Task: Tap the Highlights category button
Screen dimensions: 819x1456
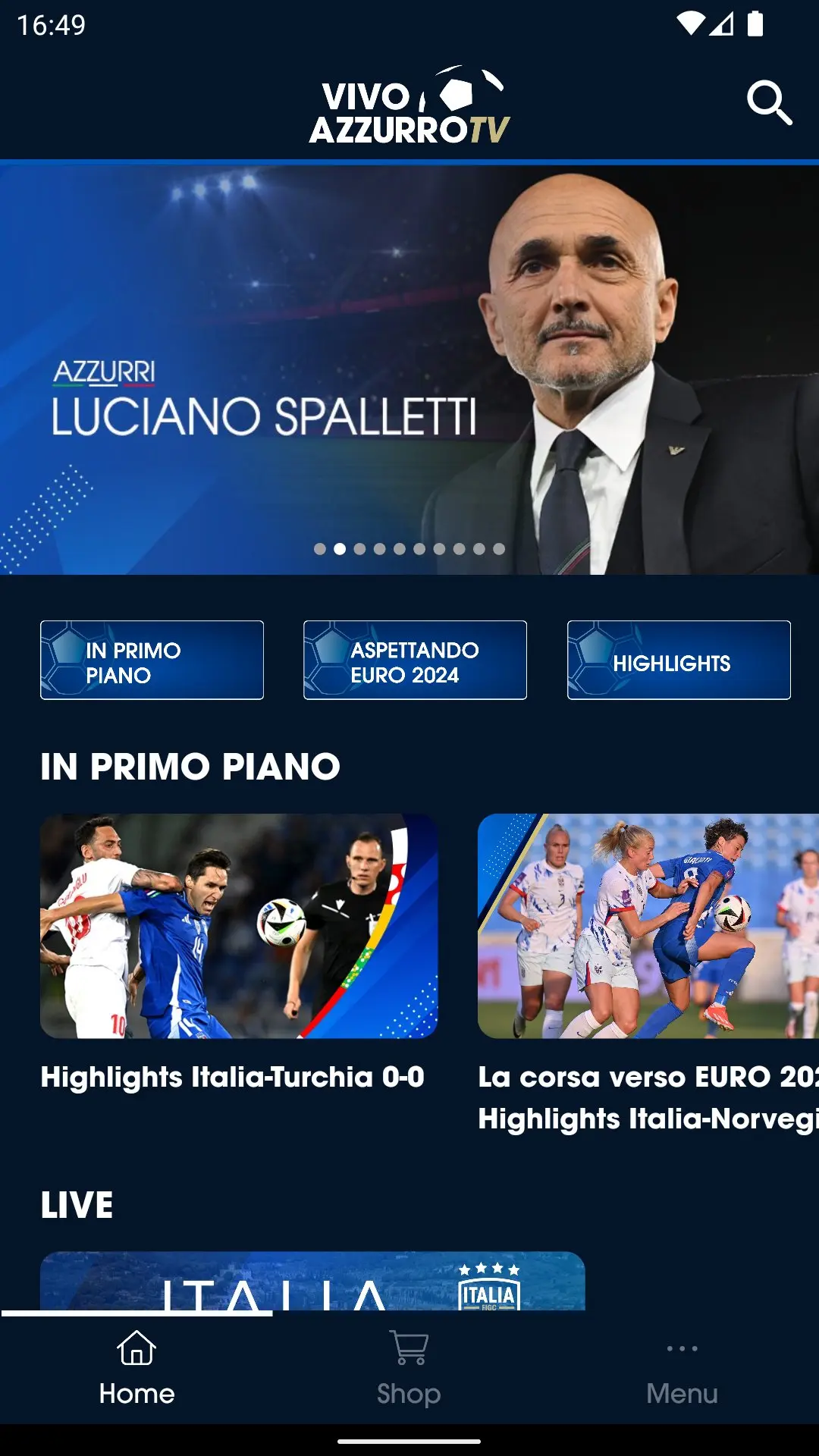Action: click(679, 661)
